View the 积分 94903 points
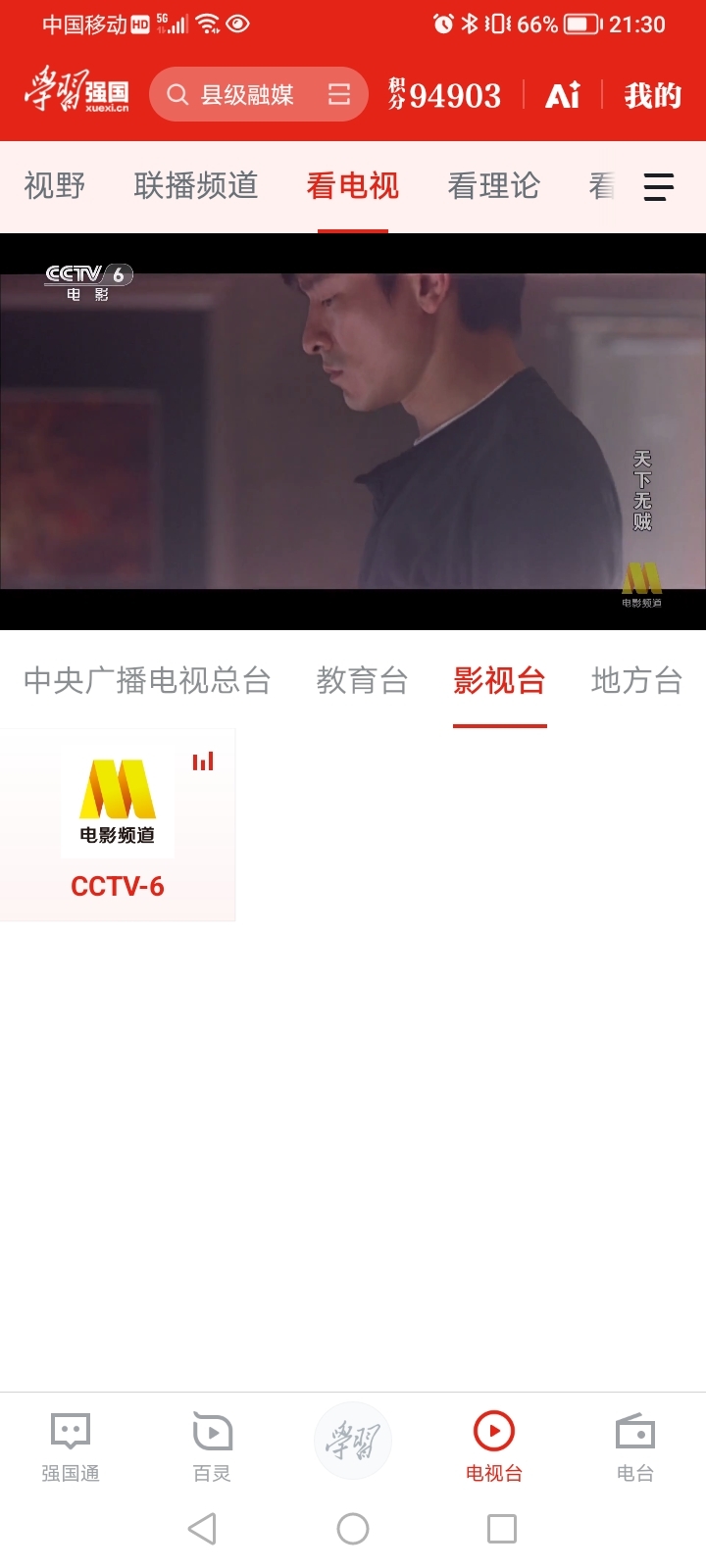706x1568 pixels. pos(445,95)
